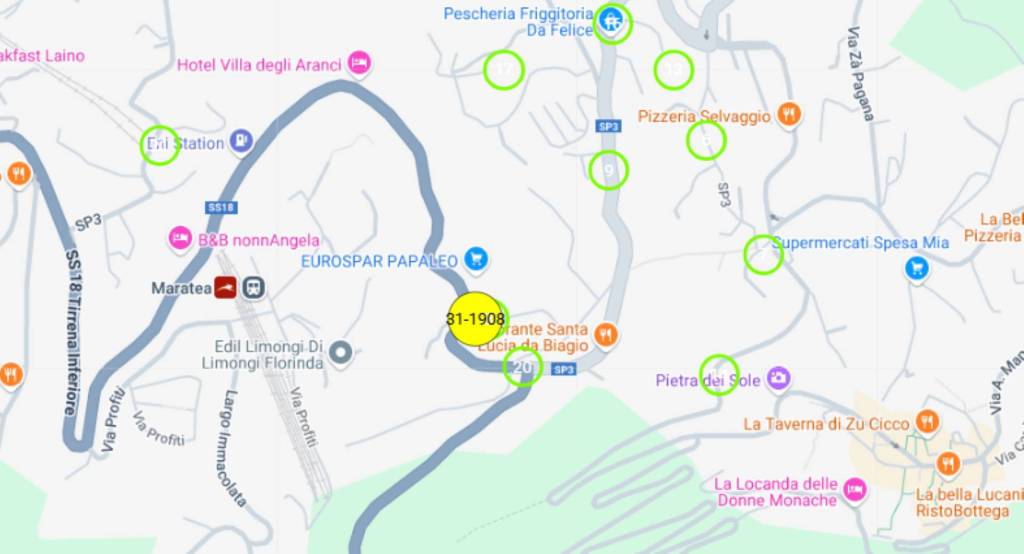Viewport: 1024px width, 554px height.
Task: Open Supermercati Spesa Mia pin
Action: 916,268
